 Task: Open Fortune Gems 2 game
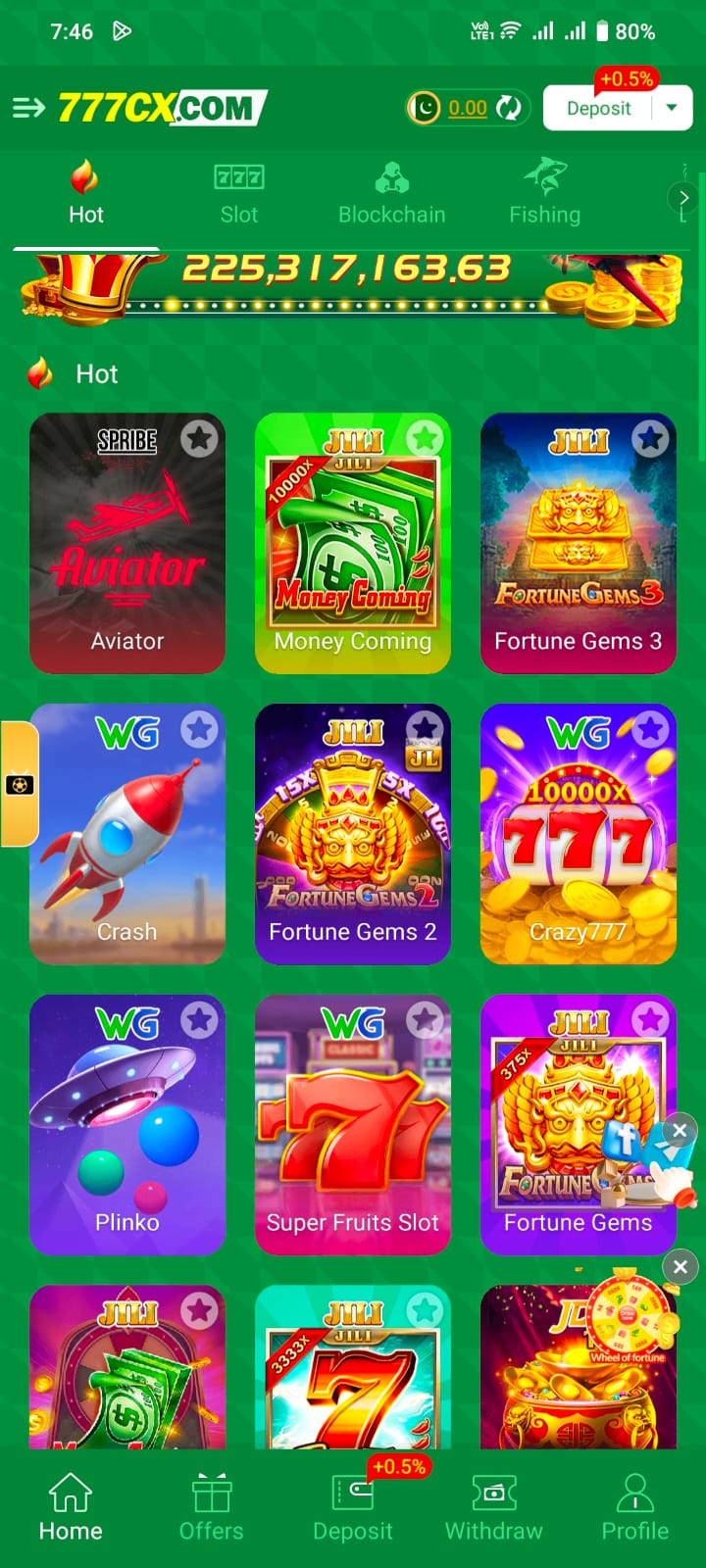[353, 834]
